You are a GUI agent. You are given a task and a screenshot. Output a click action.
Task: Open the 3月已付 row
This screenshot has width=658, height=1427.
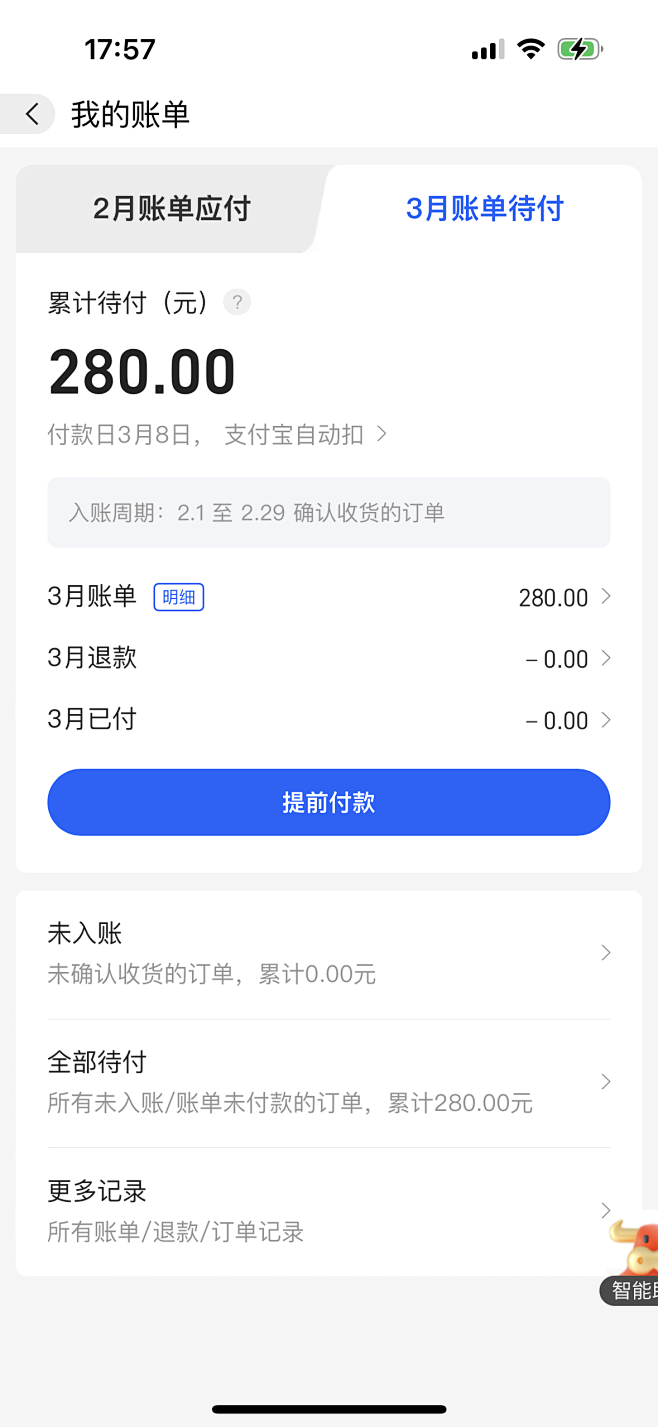[x=328, y=720]
